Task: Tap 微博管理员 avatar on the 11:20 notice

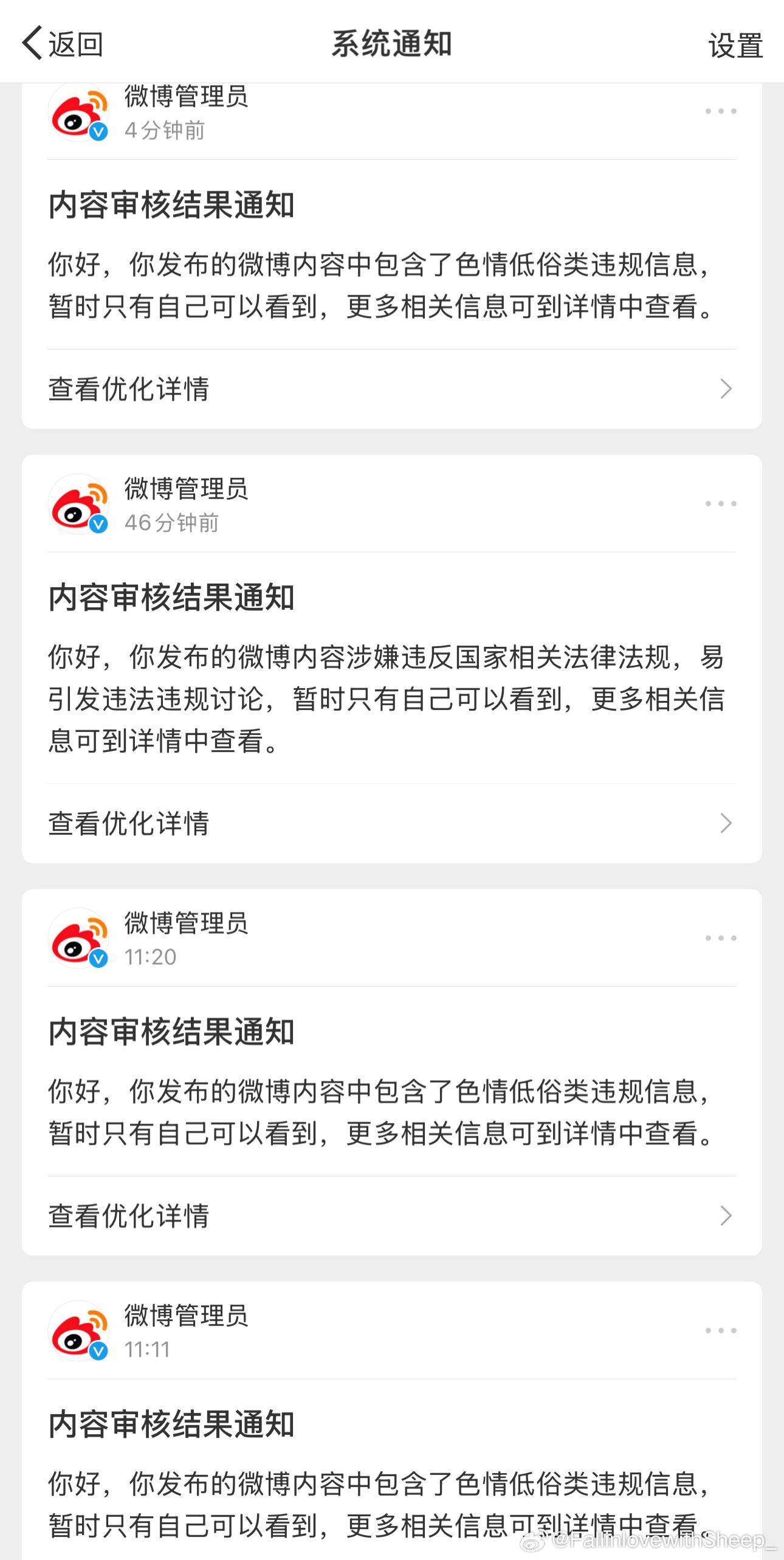Action: 78,938
